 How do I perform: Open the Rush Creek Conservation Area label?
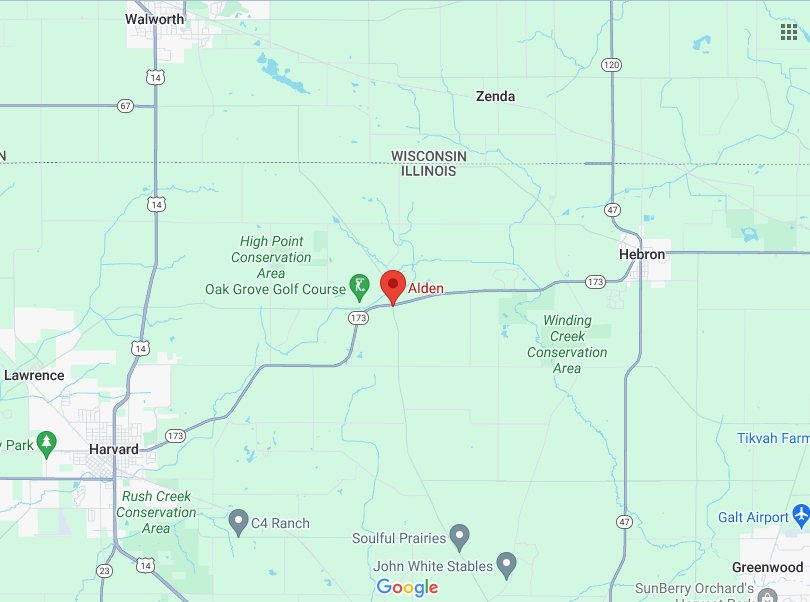coord(156,512)
